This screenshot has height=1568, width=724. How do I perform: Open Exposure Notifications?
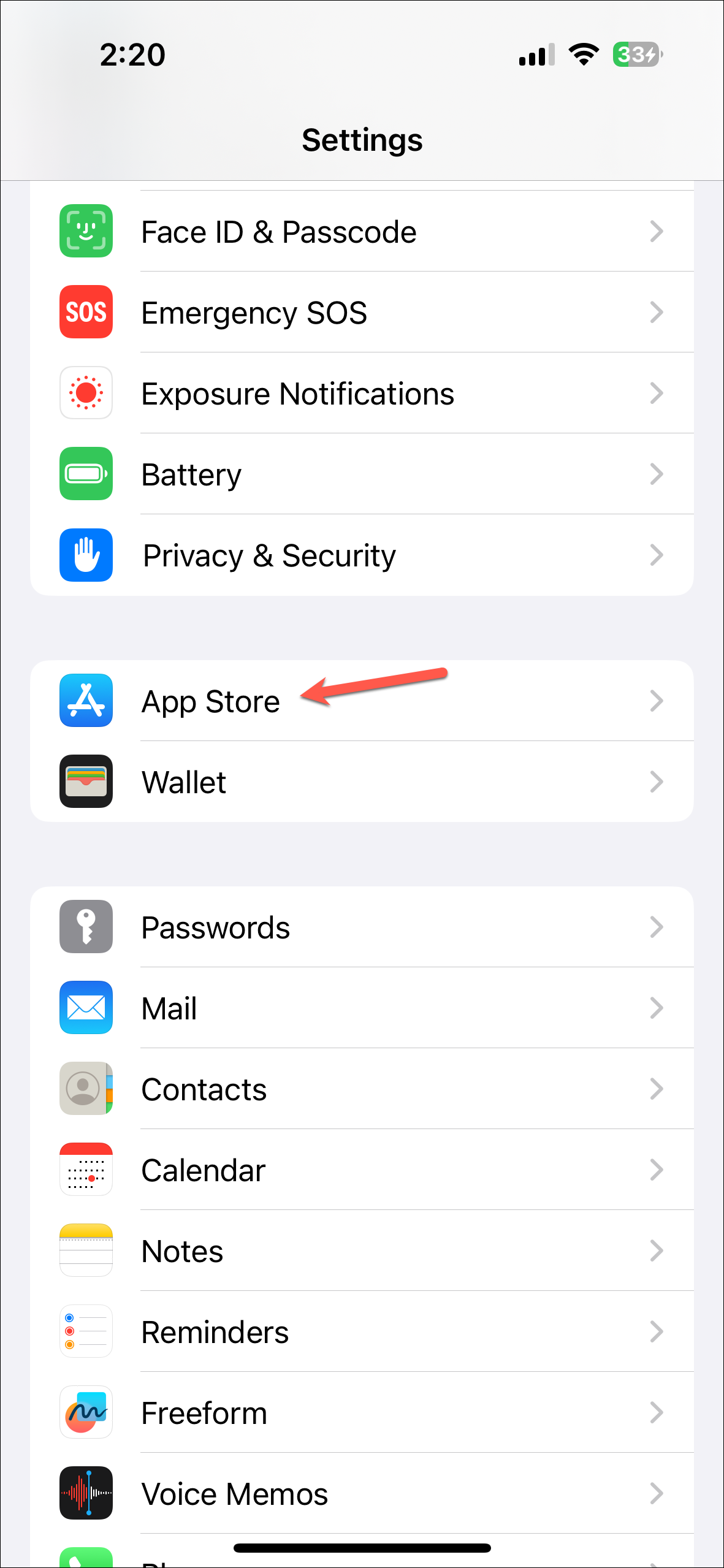(362, 394)
